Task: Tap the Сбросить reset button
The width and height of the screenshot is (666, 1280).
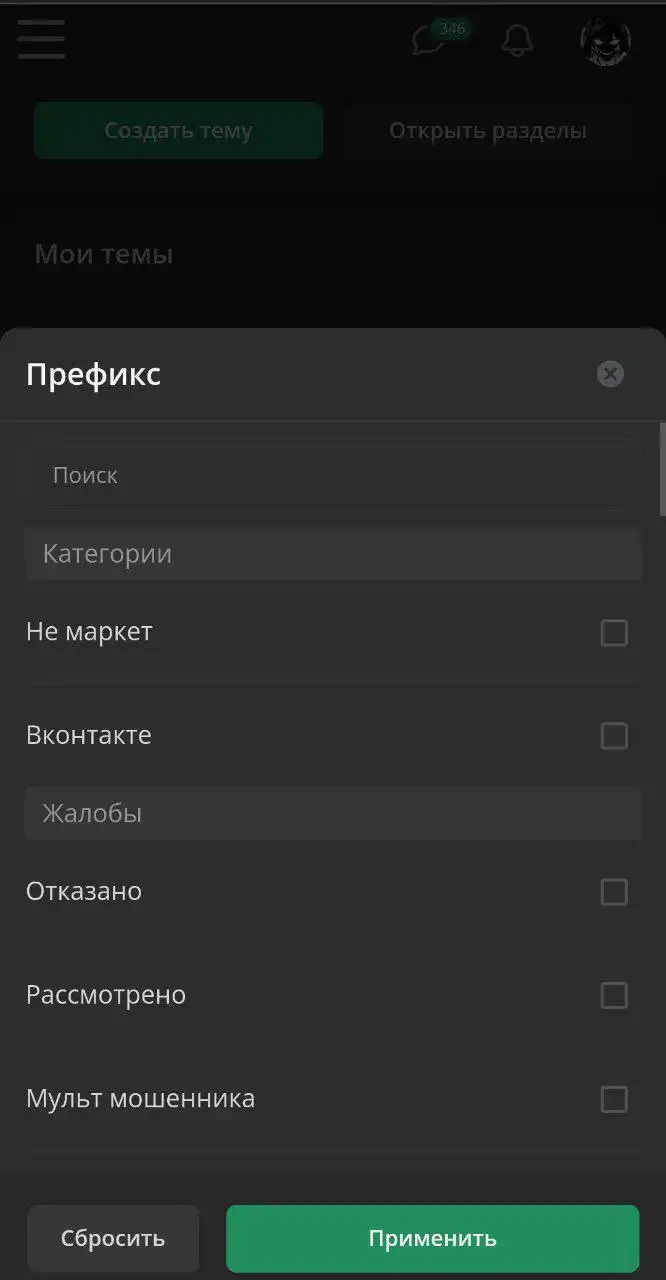Action: (x=113, y=1238)
